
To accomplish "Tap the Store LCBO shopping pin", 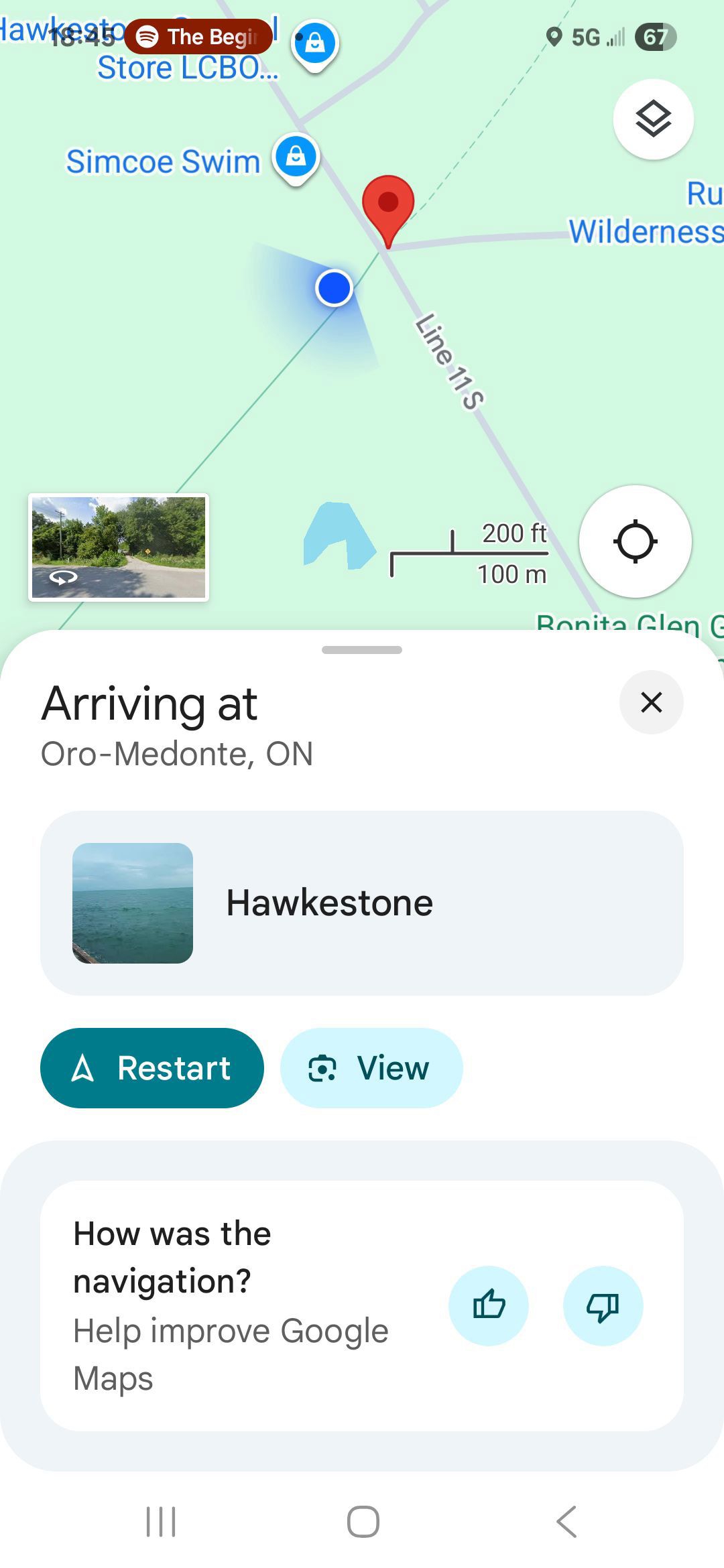I will point(314,46).
